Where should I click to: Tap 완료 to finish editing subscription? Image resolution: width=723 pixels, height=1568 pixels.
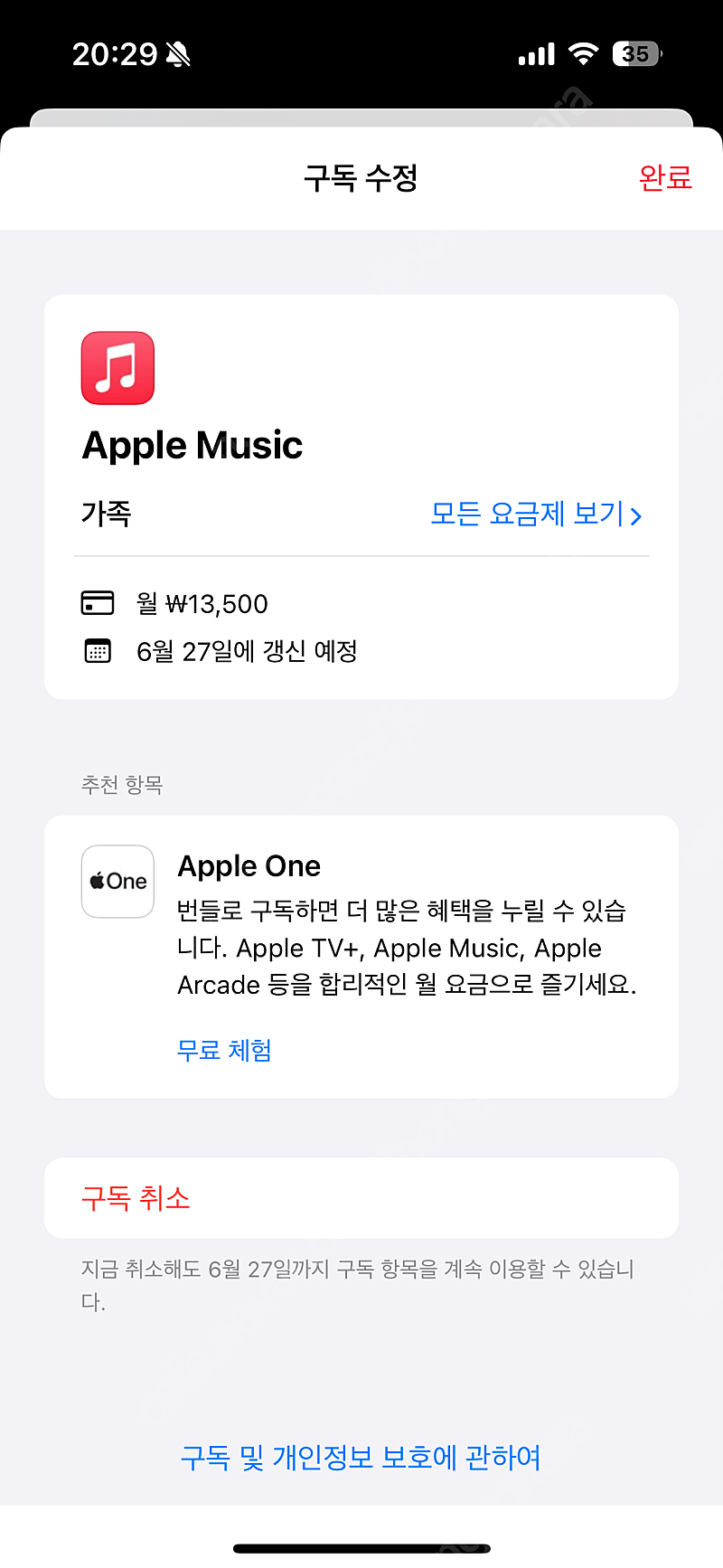tap(665, 177)
